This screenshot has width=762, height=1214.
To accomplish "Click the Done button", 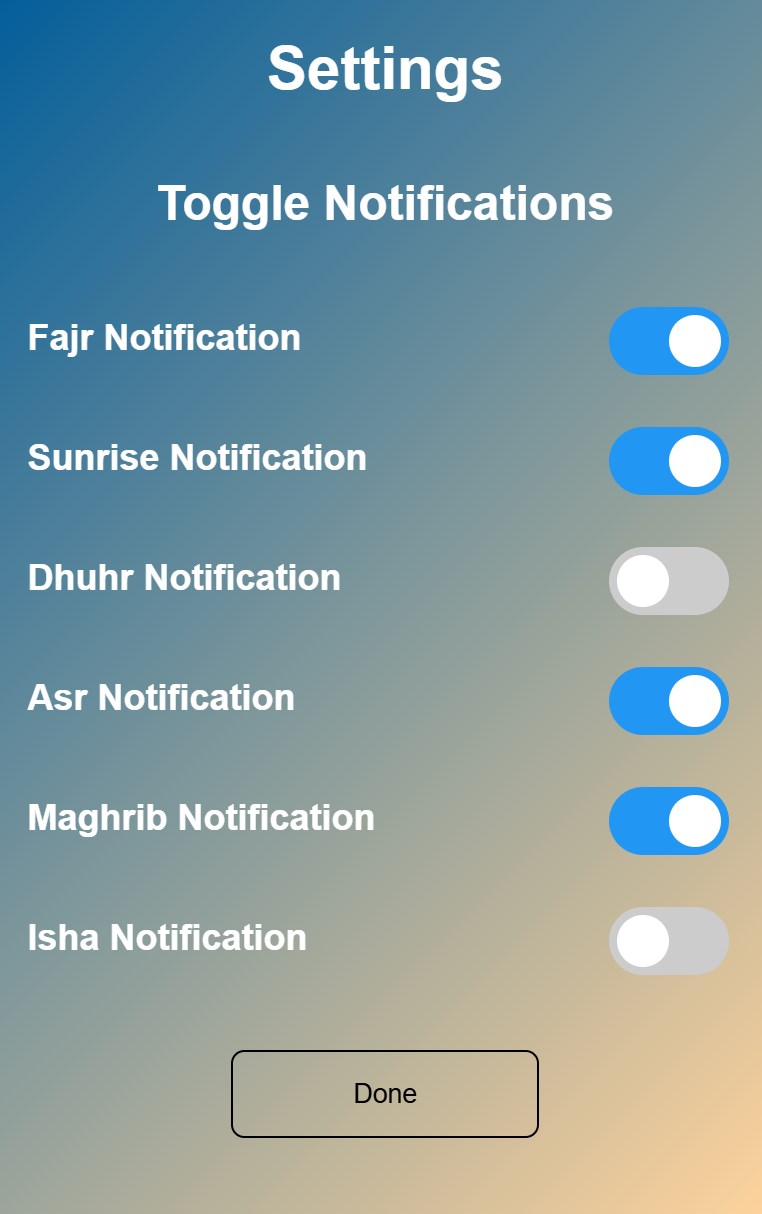I will pyautogui.click(x=384, y=1093).
